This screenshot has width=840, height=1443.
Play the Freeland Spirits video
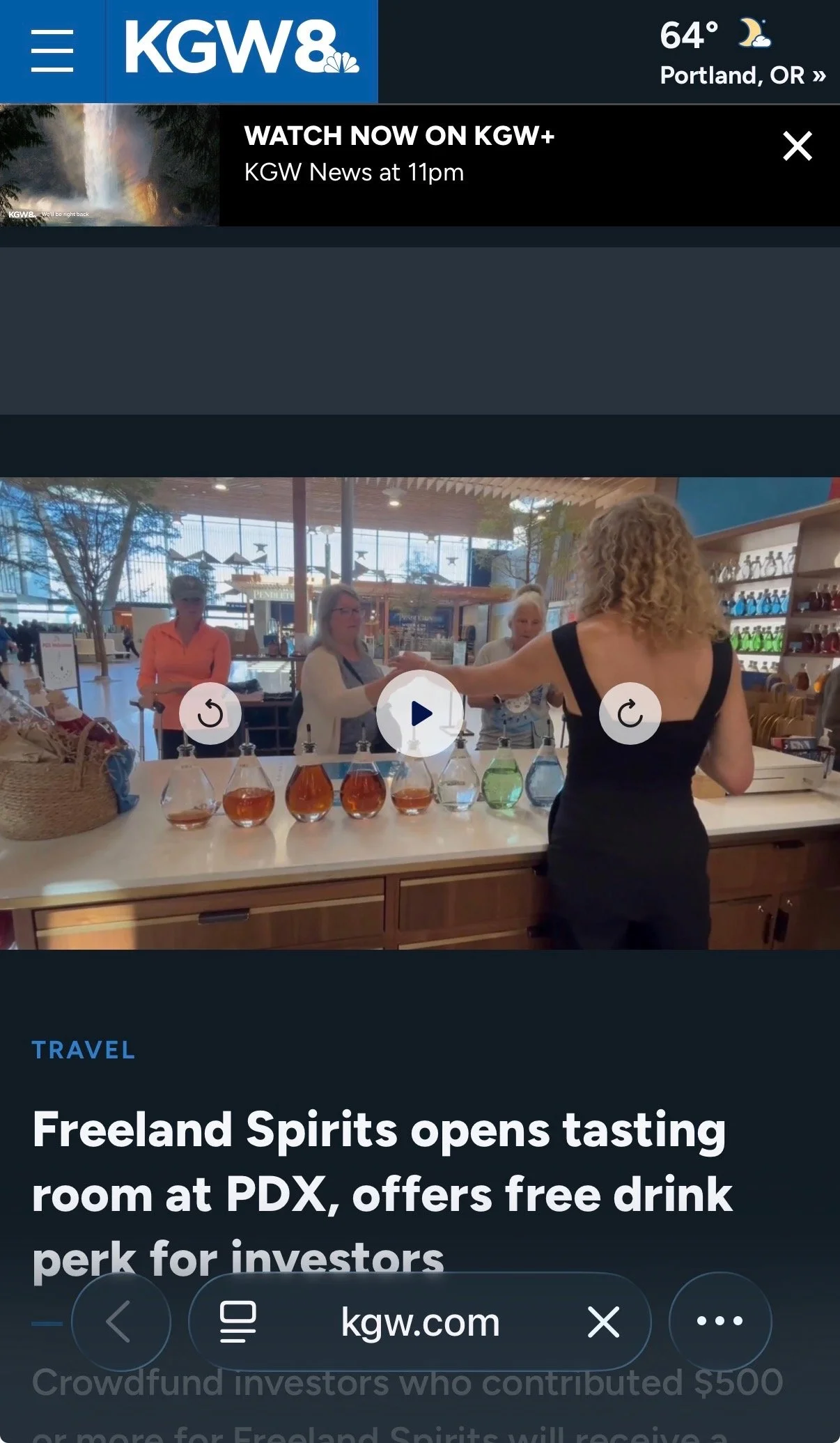coord(420,713)
